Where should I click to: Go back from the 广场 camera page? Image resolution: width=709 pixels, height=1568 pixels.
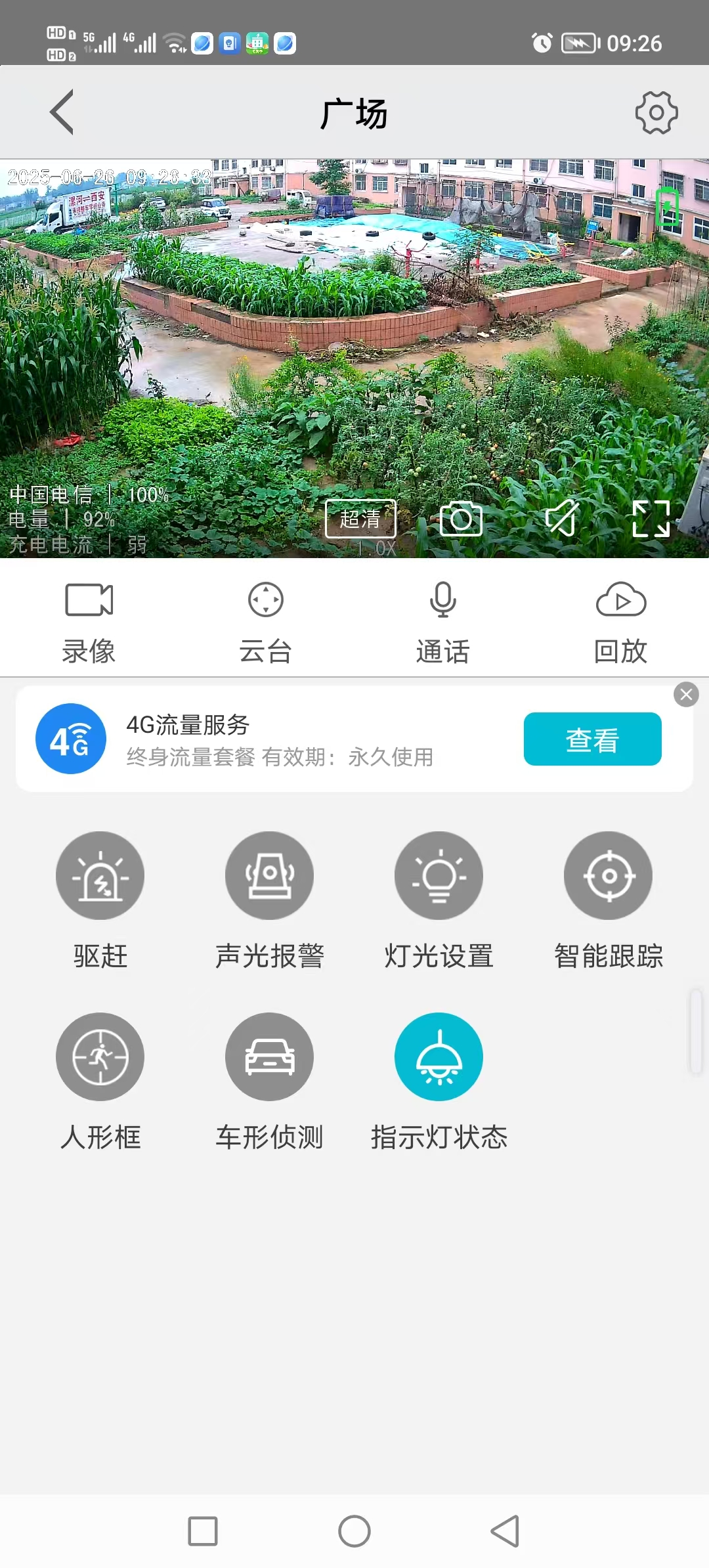[x=62, y=112]
